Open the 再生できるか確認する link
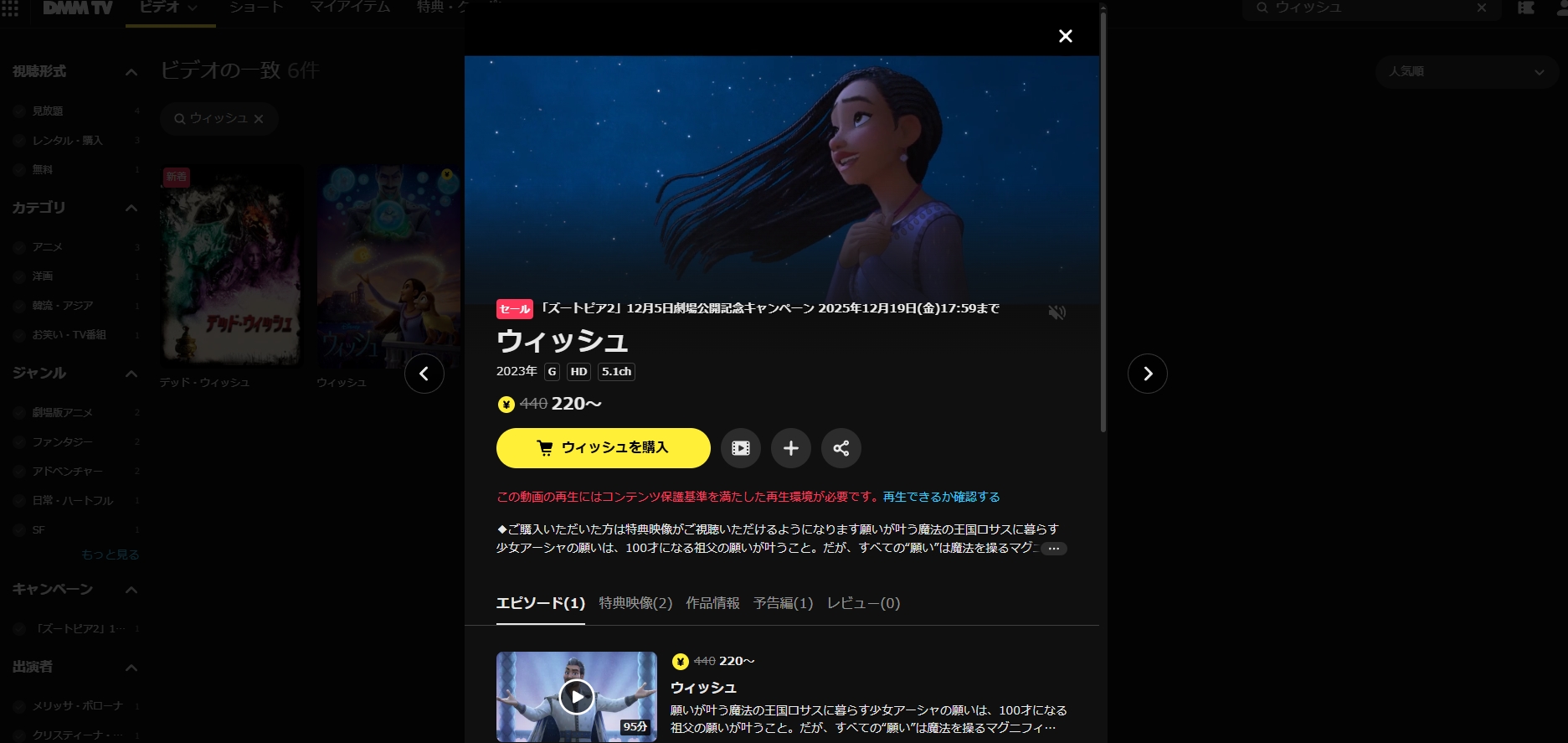Image resolution: width=1568 pixels, height=743 pixels. point(941,497)
